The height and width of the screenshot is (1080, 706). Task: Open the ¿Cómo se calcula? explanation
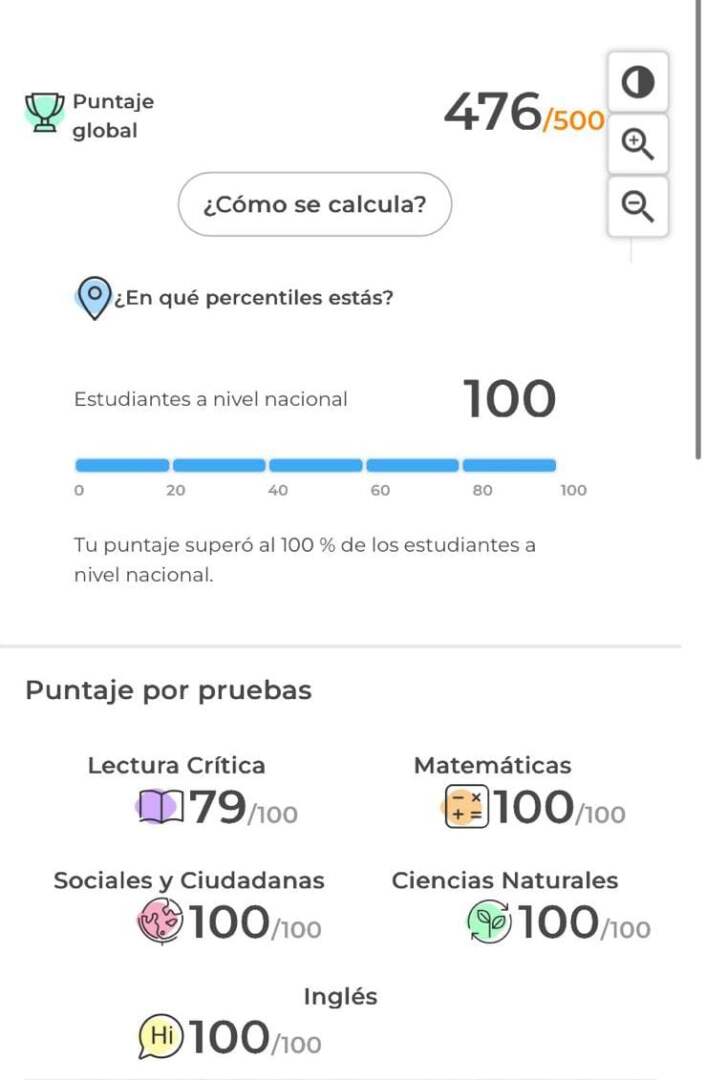[315, 205]
